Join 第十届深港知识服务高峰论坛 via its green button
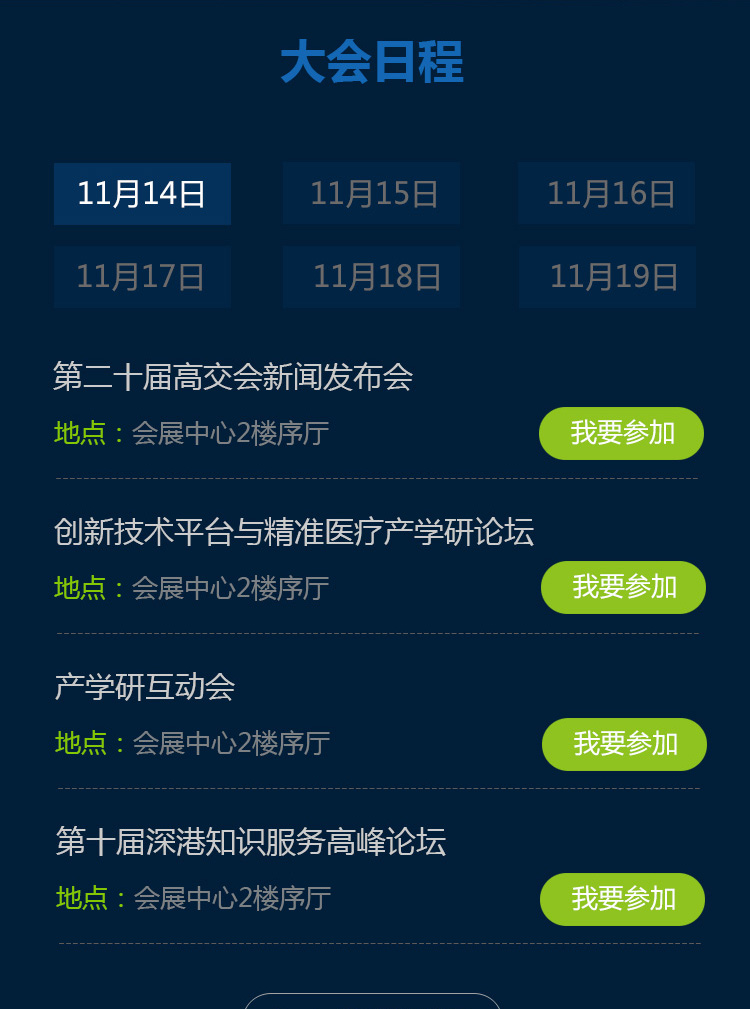 pos(622,899)
